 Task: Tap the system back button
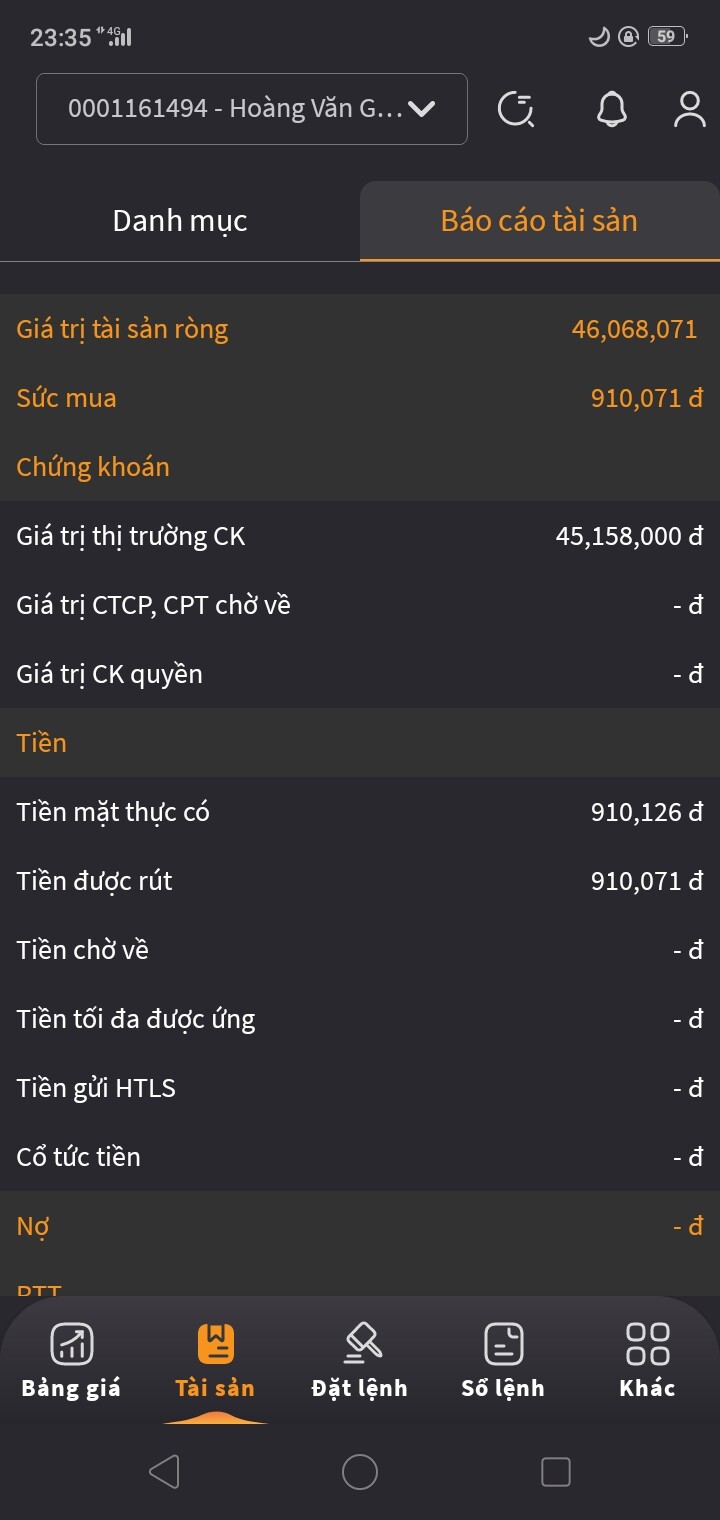164,1472
